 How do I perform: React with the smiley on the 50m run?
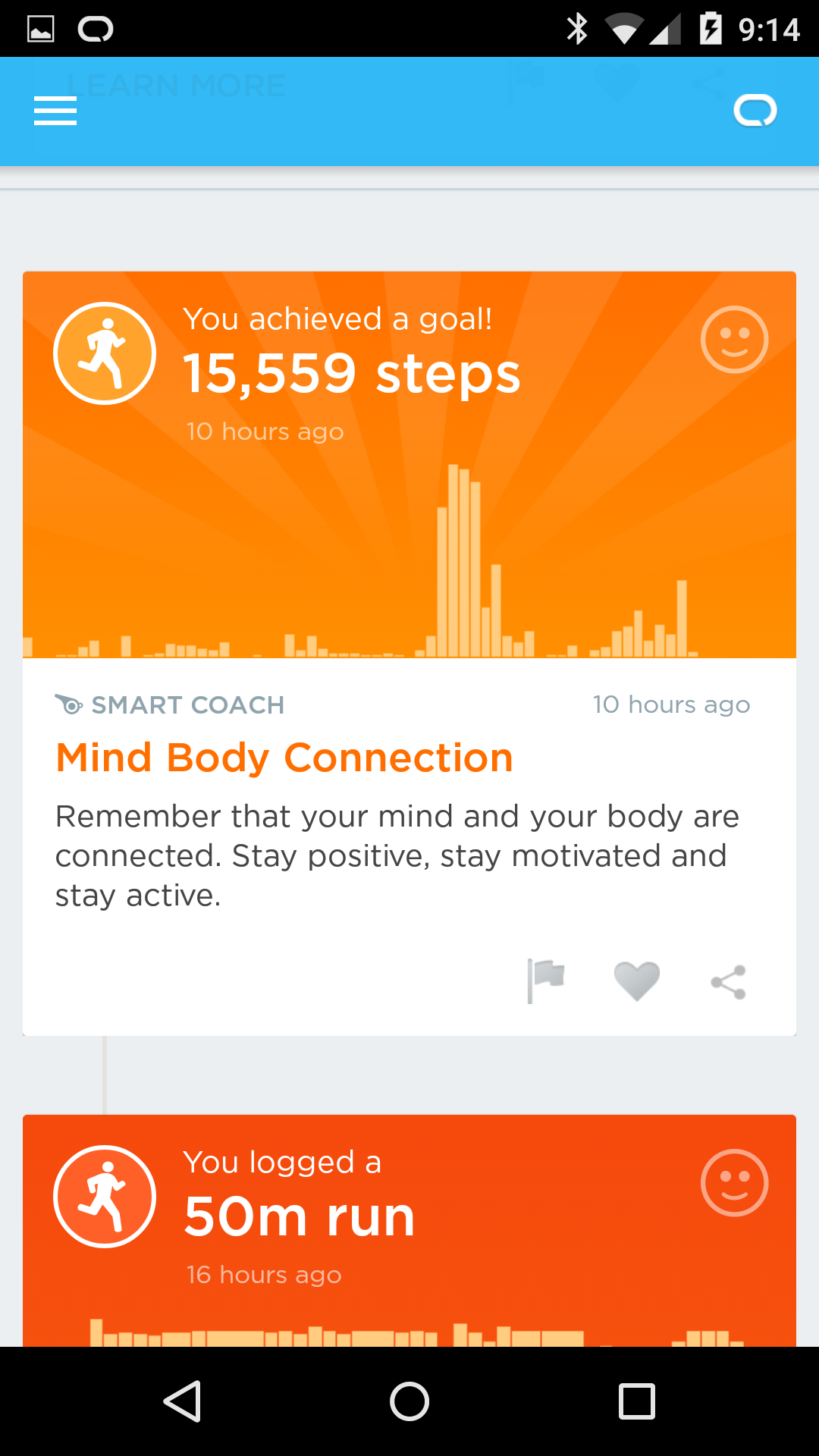pyautogui.click(x=734, y=1183)
